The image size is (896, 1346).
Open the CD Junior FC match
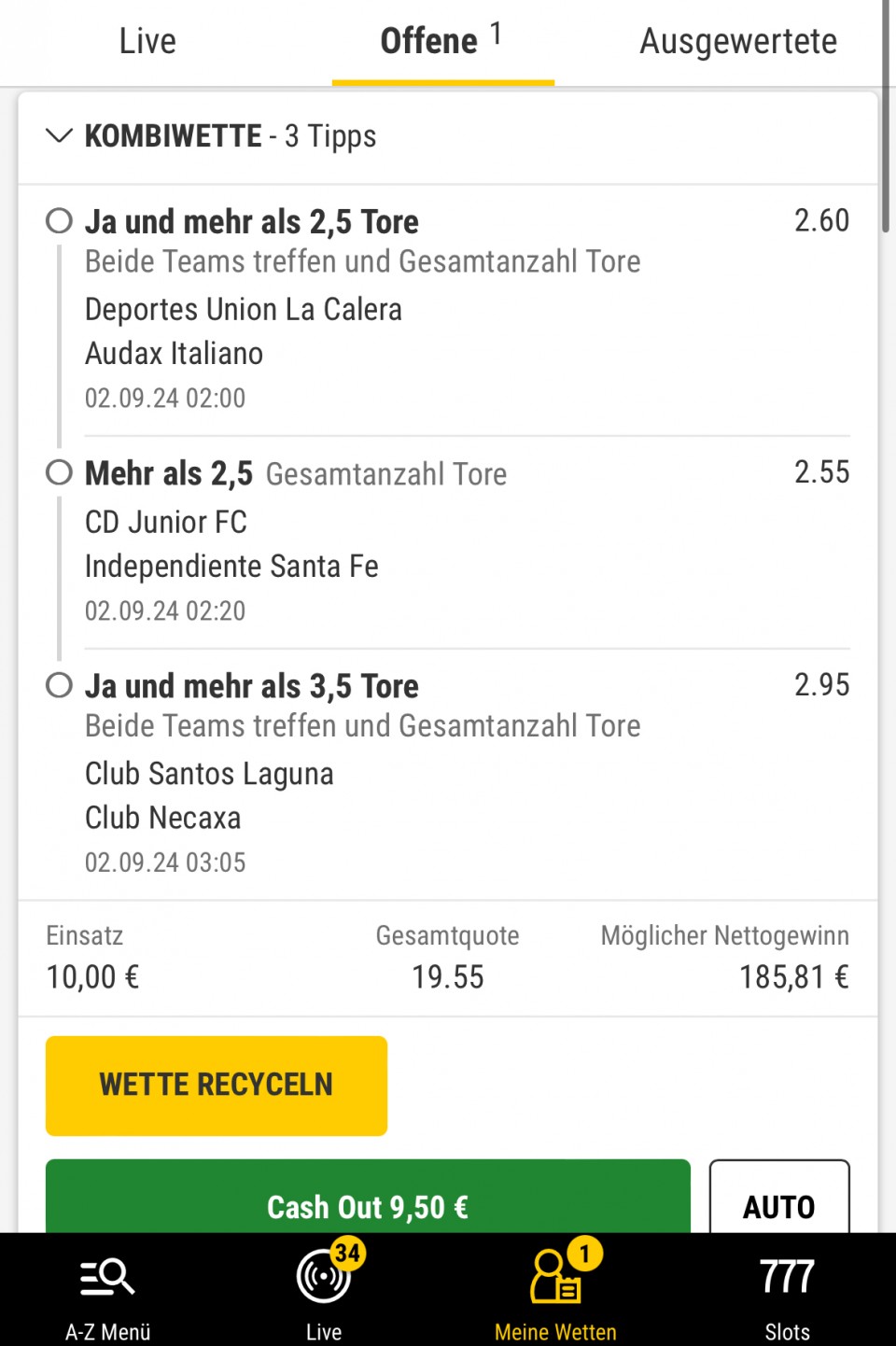[166, 523]
